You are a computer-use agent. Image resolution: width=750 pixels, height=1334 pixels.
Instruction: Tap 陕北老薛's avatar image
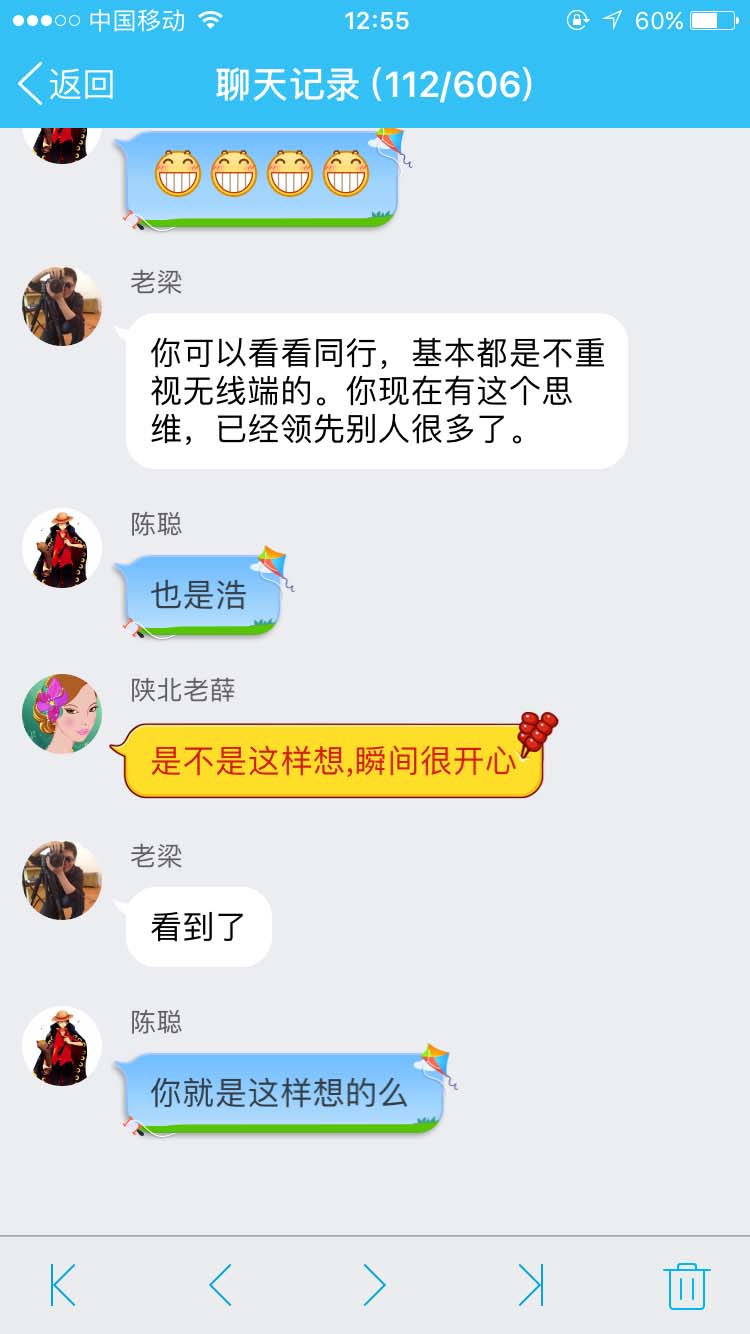tap(61, 715)
